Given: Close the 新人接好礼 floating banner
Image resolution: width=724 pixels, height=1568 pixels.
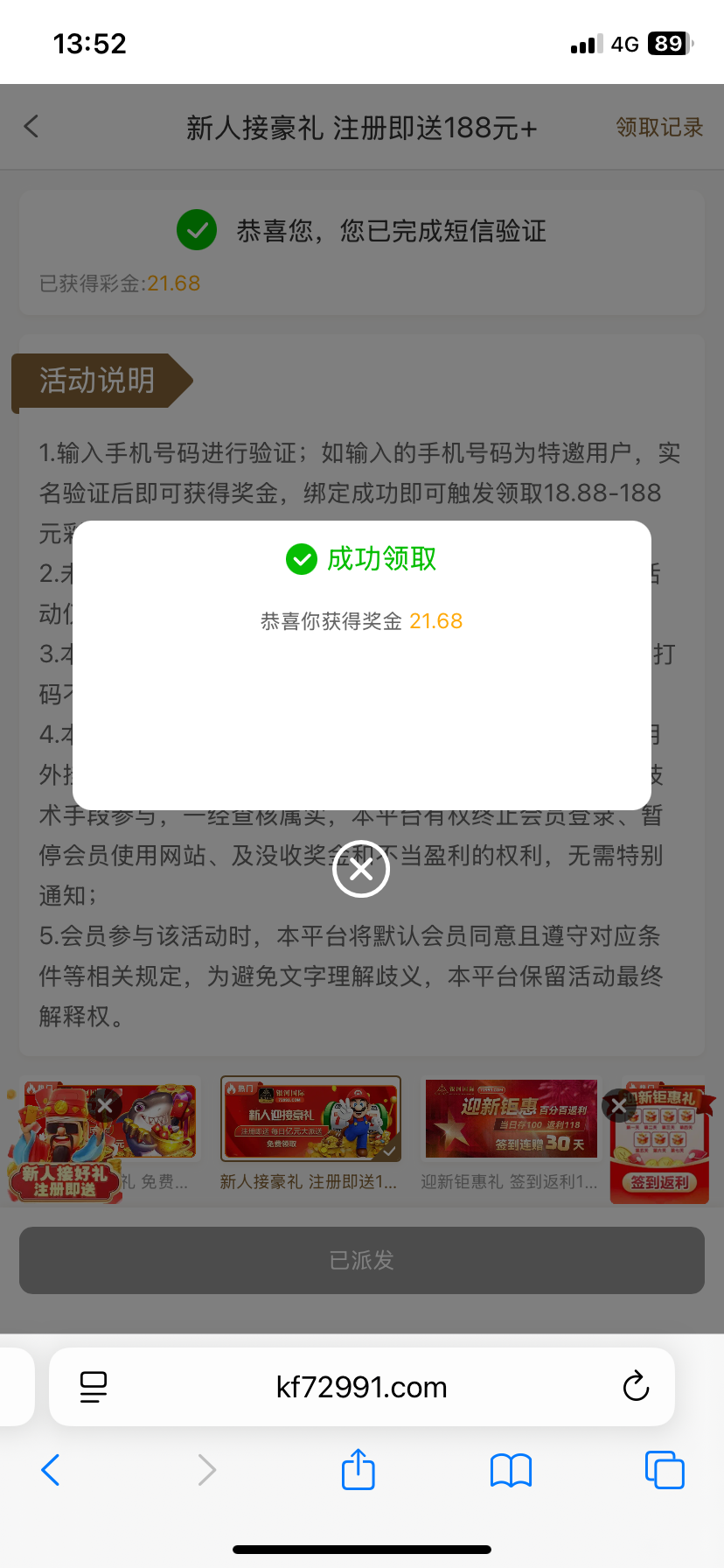Looking at the screenshot, I should pos(105,1105).
